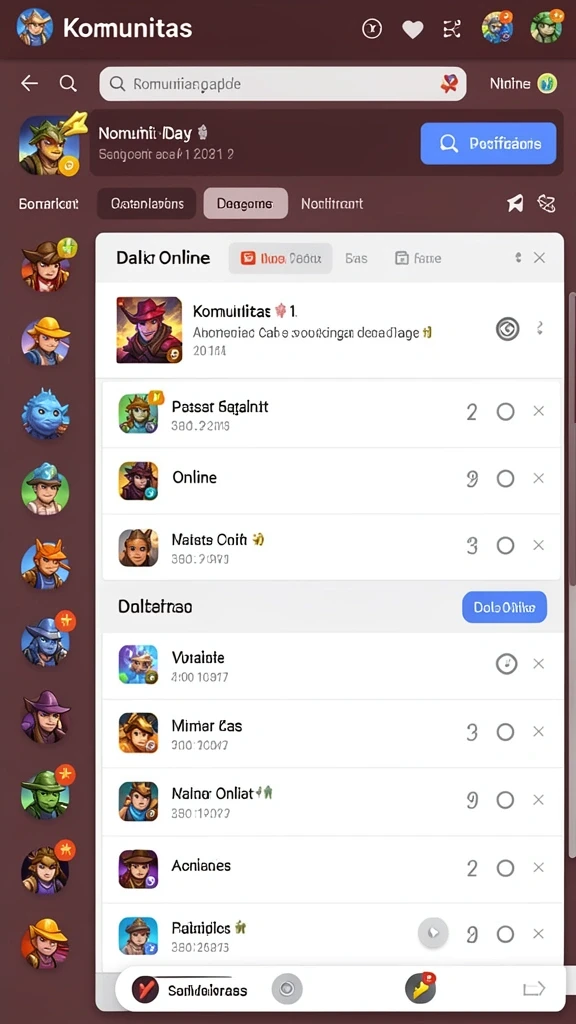Remove the Naiste Onih row
Viewport: 576px width, 1024px height.
click(x=539, y=545)
